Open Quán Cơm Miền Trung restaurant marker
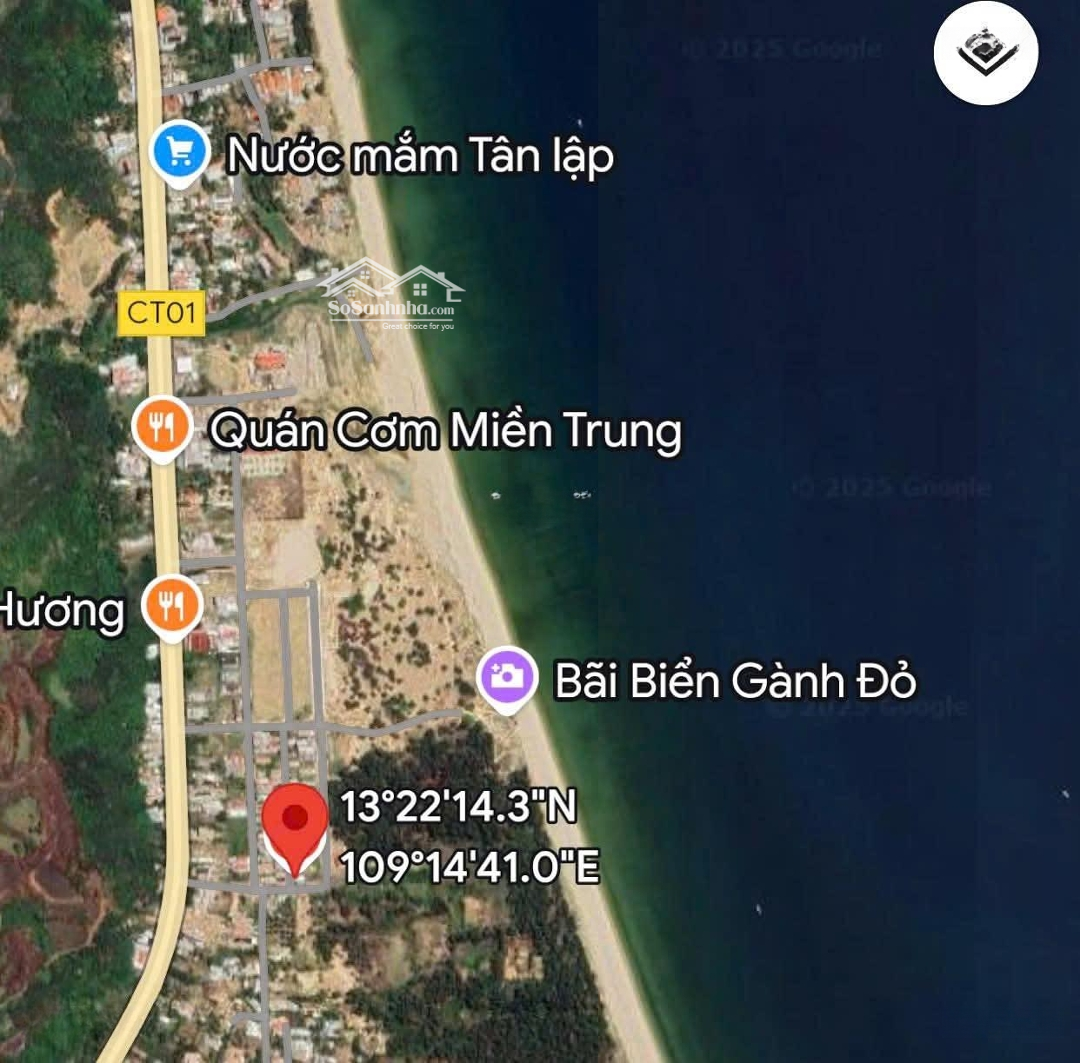The width and height of the screenshot is (1080, 1063). [162, 430]
